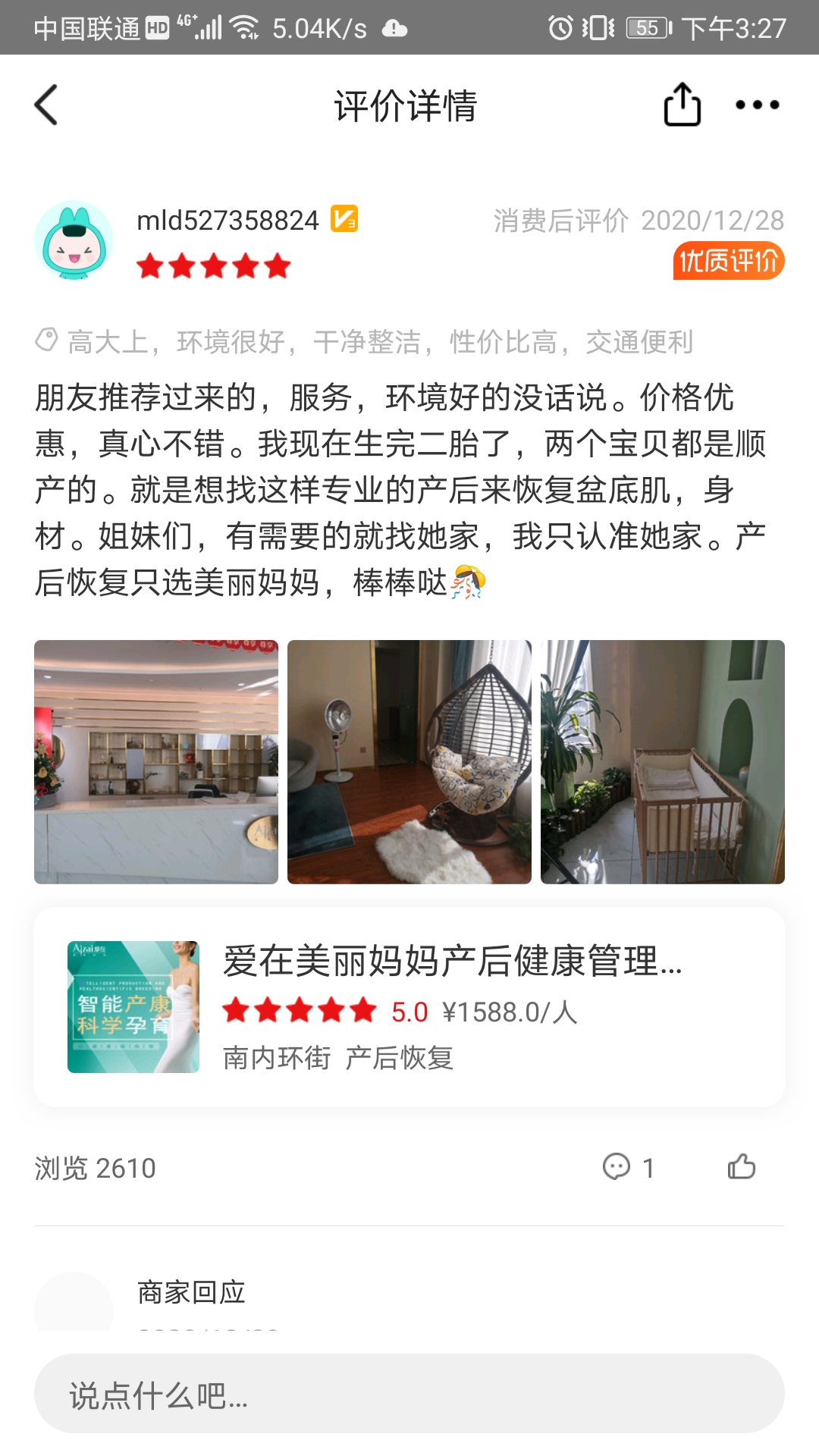The height and width of the screenshot is (1456, 819).
Task: Share this review
Action: tap(682, 105)
